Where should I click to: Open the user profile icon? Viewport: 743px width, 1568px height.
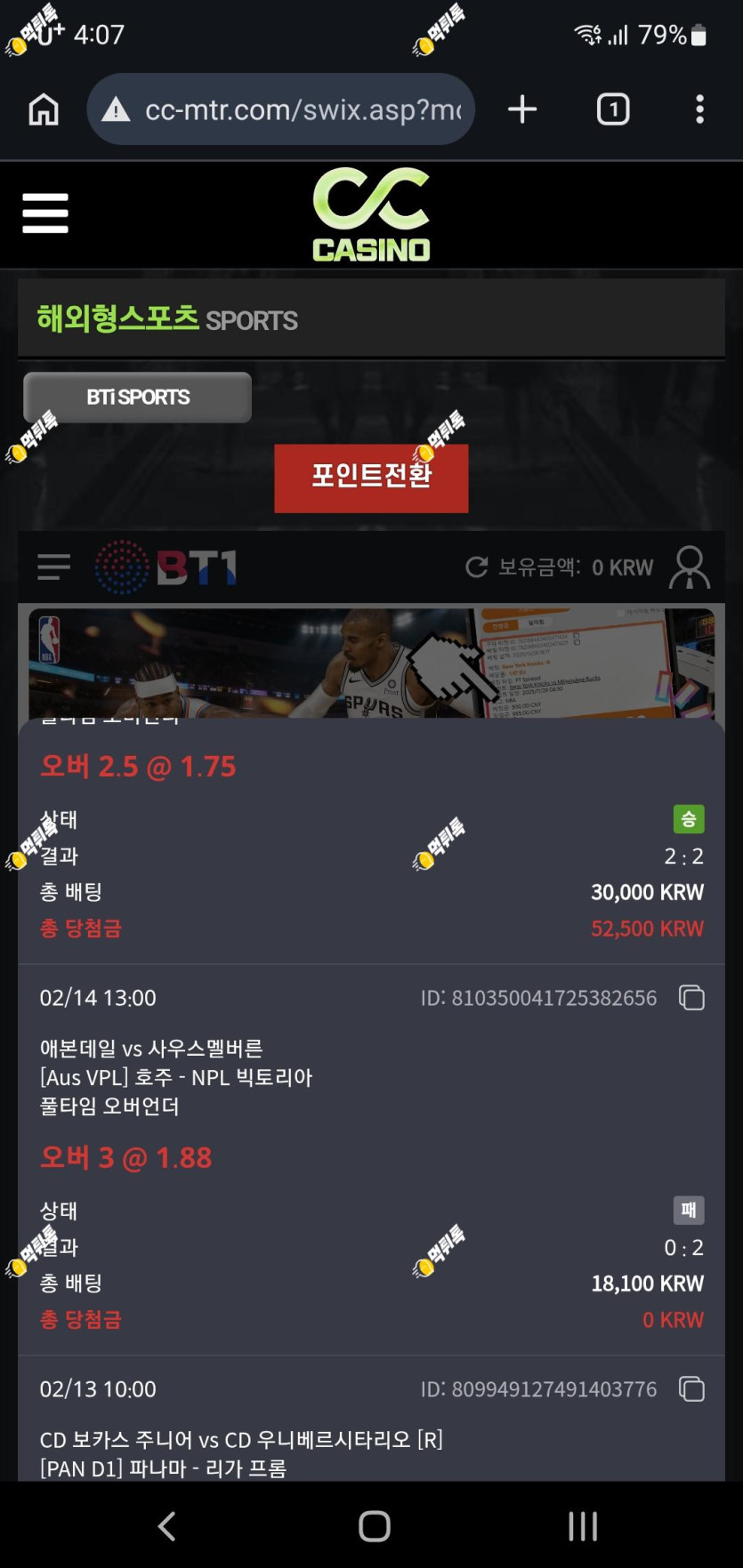[x=690, y=567]
